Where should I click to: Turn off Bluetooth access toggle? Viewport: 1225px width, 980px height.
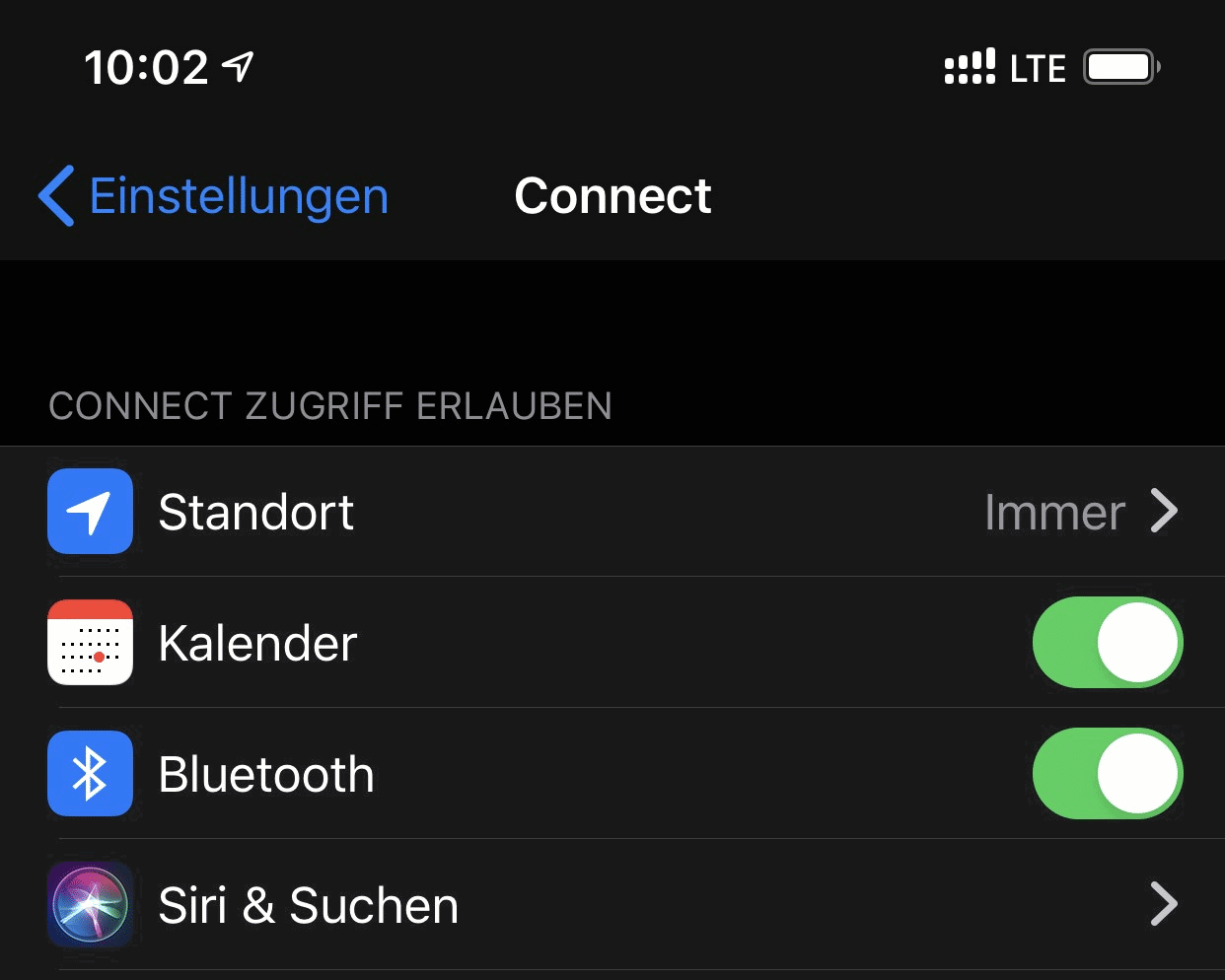pyautogui.click(x=1107, y=774)
